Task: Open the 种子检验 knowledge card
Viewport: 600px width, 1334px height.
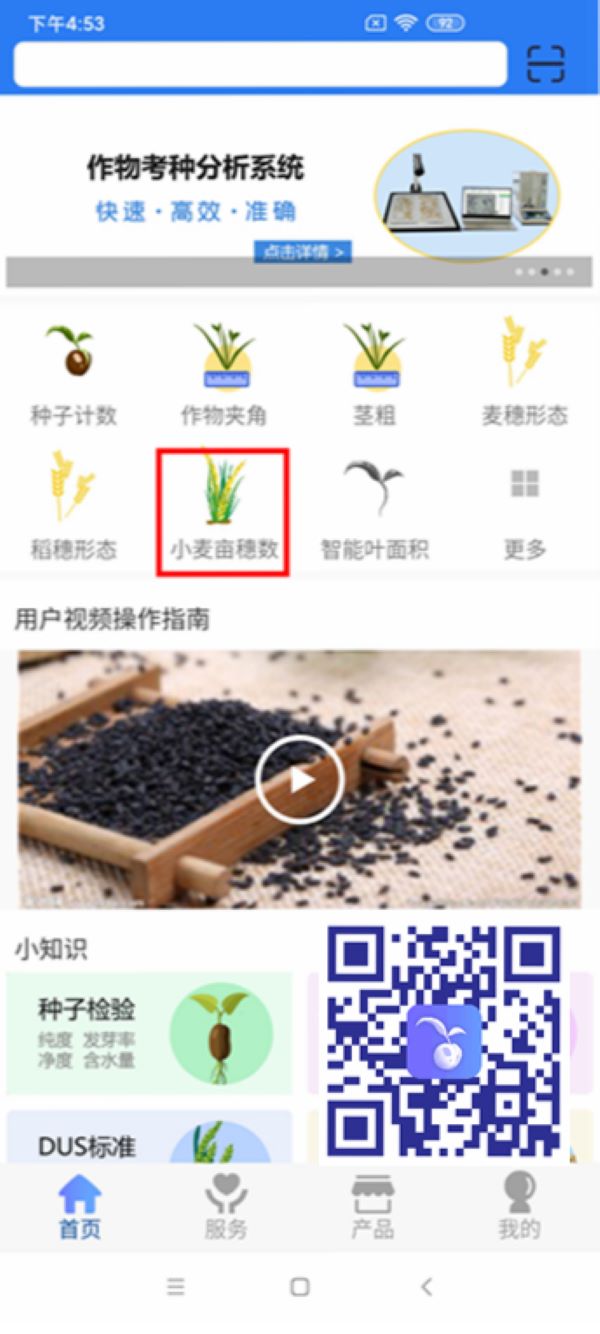Action: point(150,1032)
